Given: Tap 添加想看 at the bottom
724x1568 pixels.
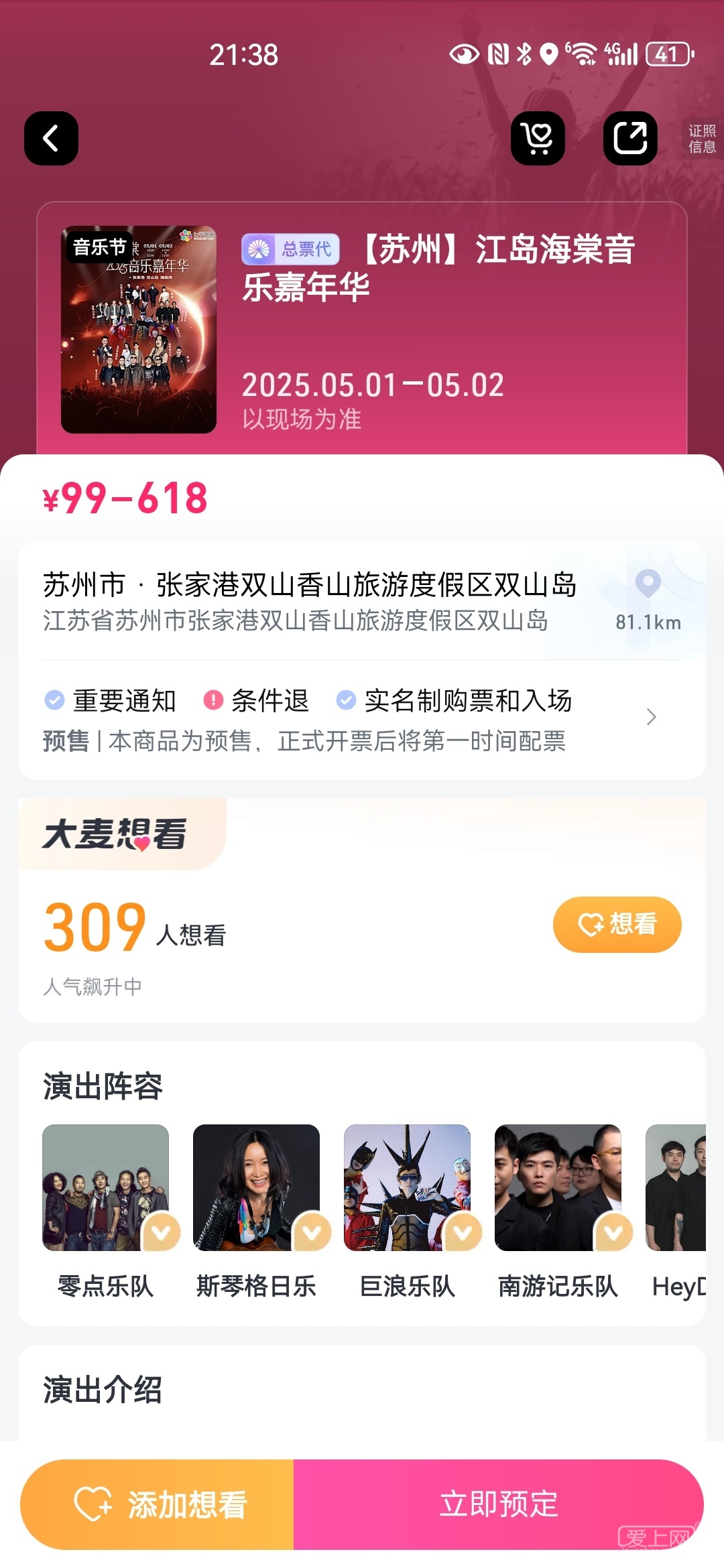Looking at the screenshot, I should click(x=158, y=1504).
